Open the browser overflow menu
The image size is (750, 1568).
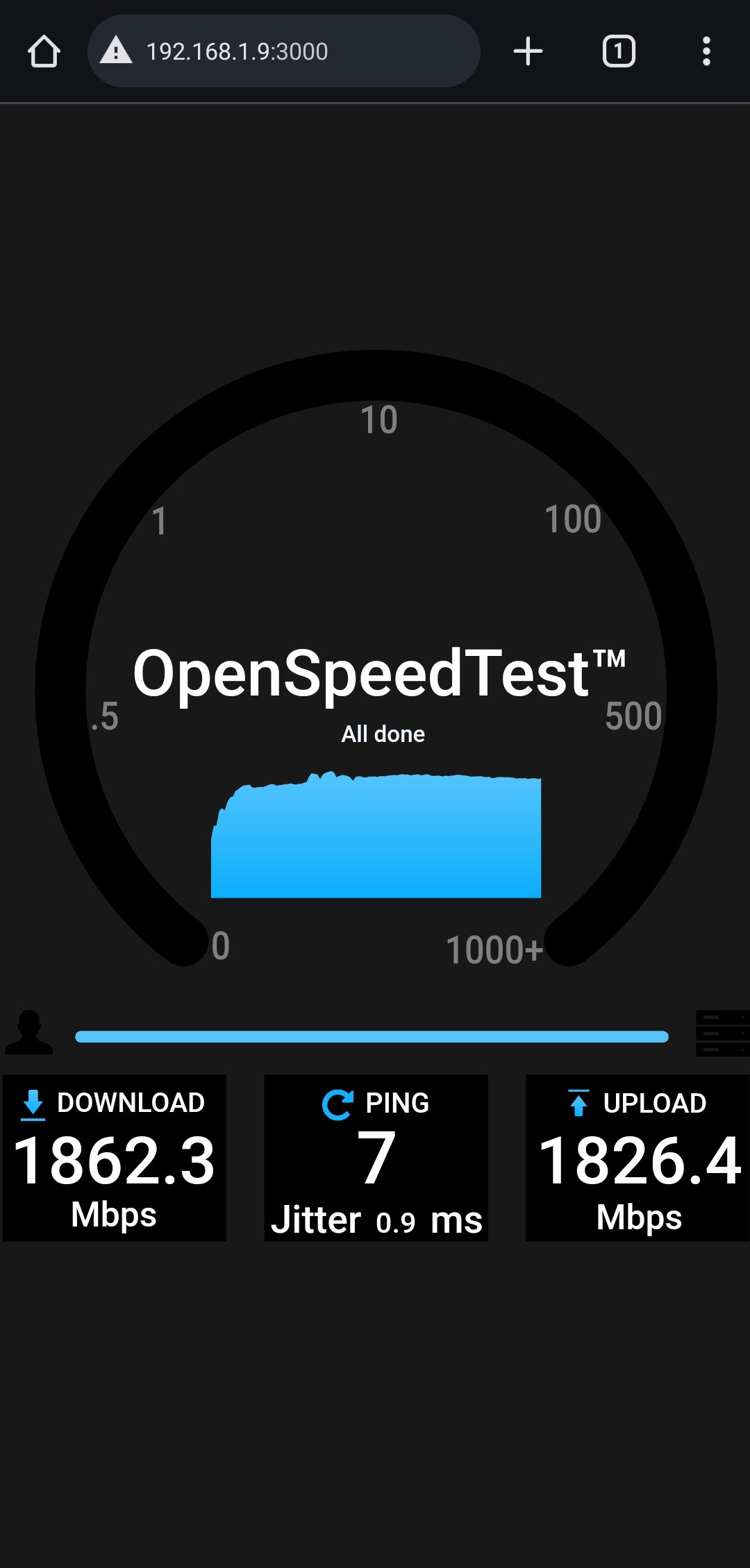pos(706,51)
